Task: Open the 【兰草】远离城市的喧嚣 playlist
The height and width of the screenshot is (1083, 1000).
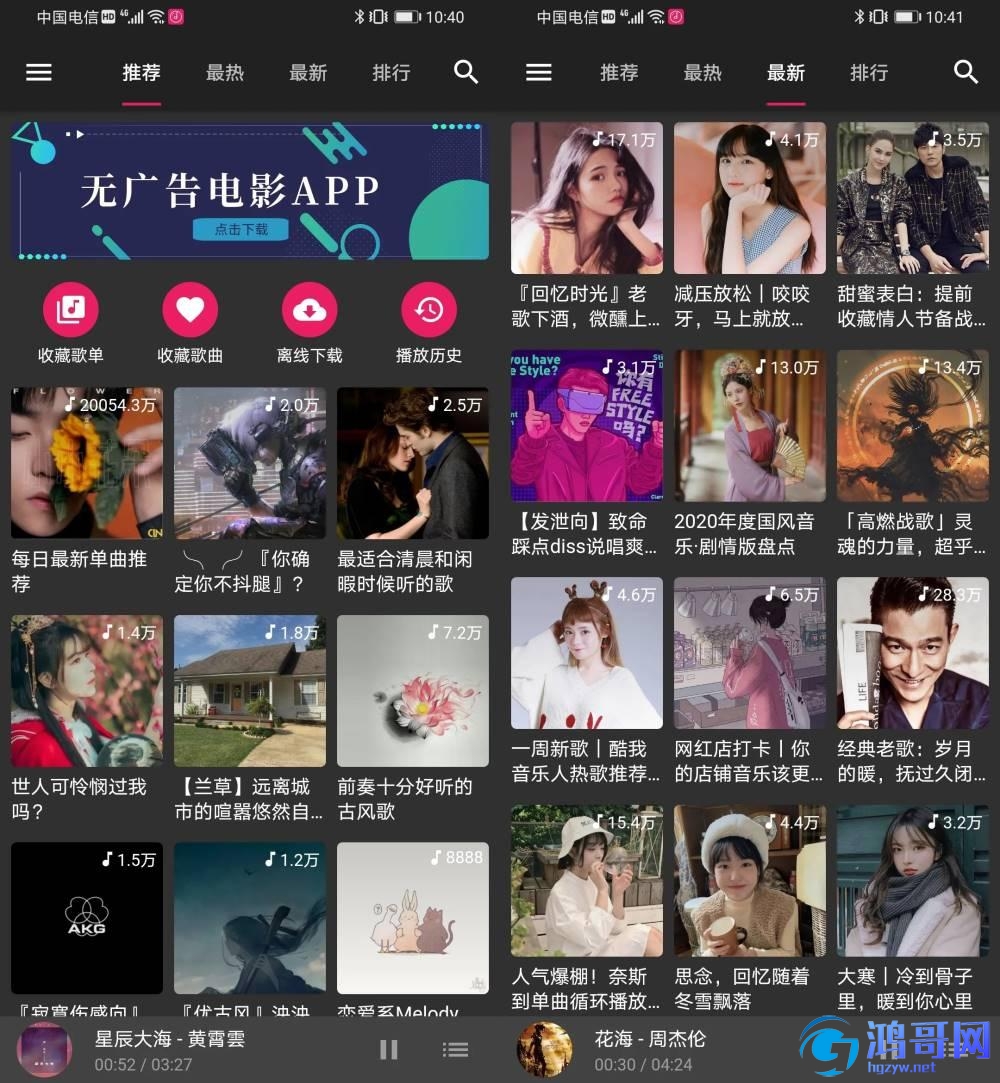Action: (x=249, y=690)
